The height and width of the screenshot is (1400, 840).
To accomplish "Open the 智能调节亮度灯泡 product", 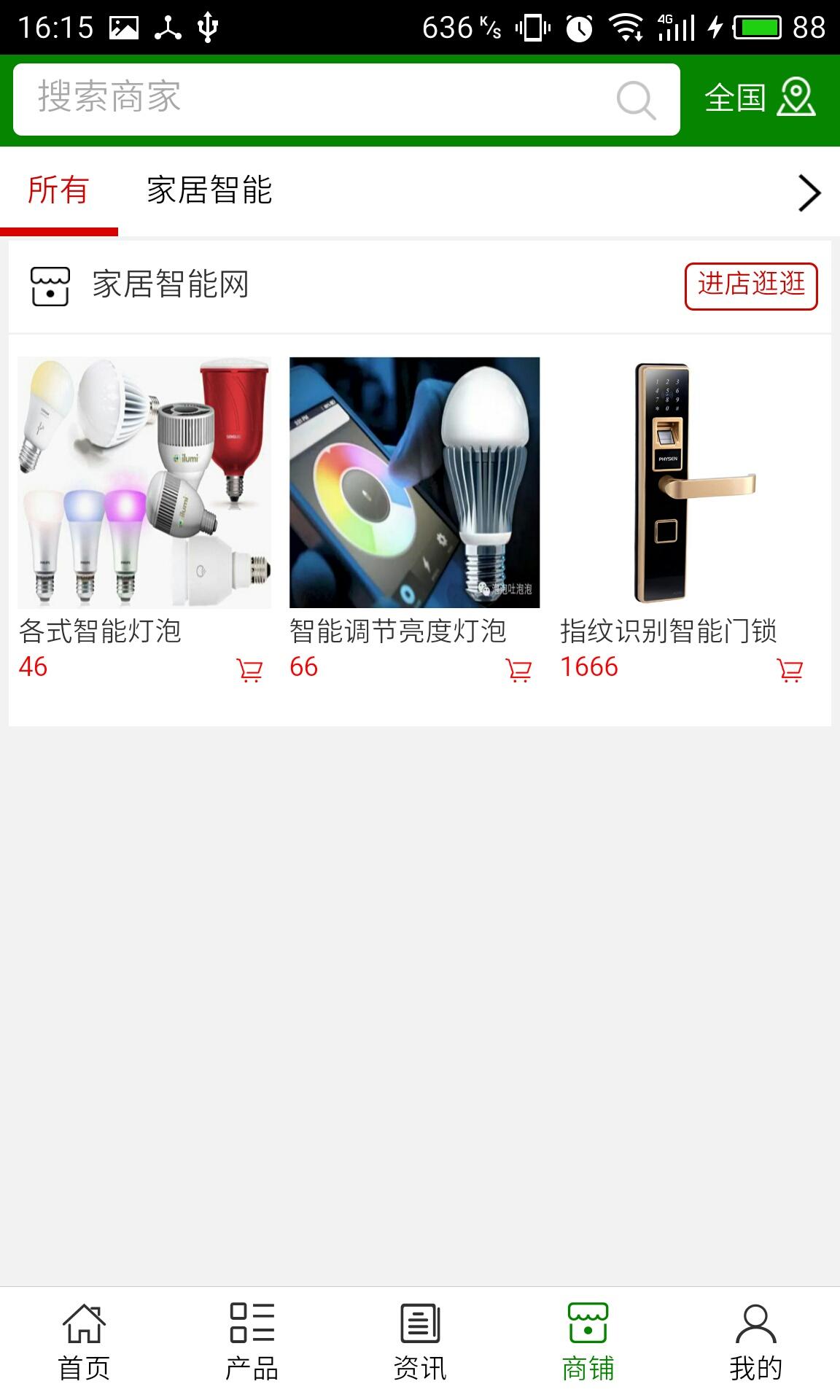I will point(414,483).
